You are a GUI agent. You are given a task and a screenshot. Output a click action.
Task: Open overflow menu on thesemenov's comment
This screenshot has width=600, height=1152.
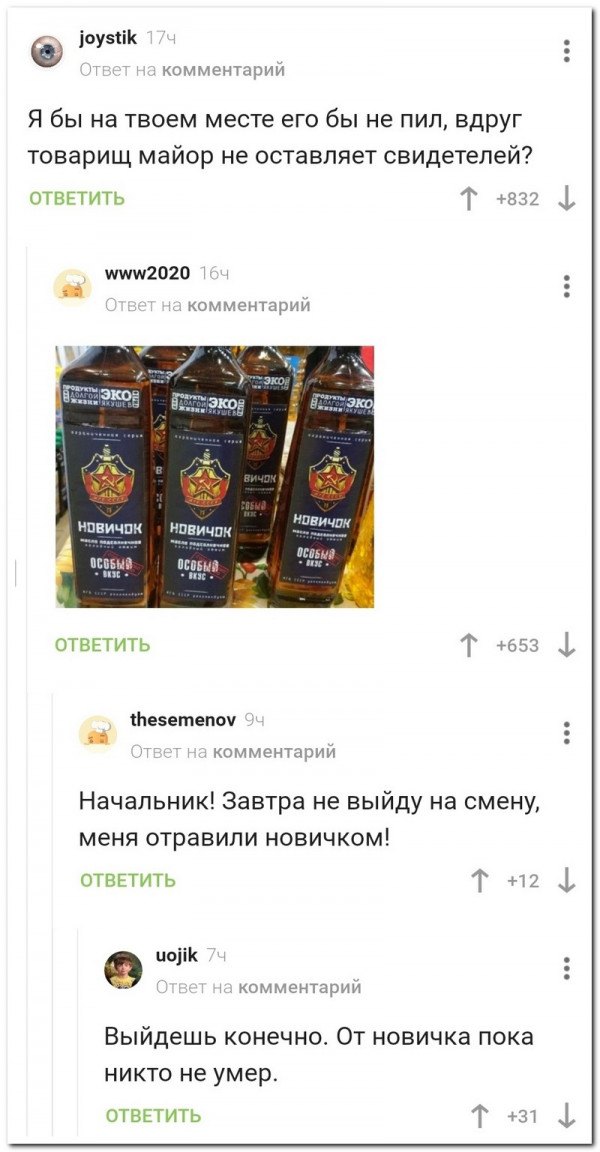point(567,732)
